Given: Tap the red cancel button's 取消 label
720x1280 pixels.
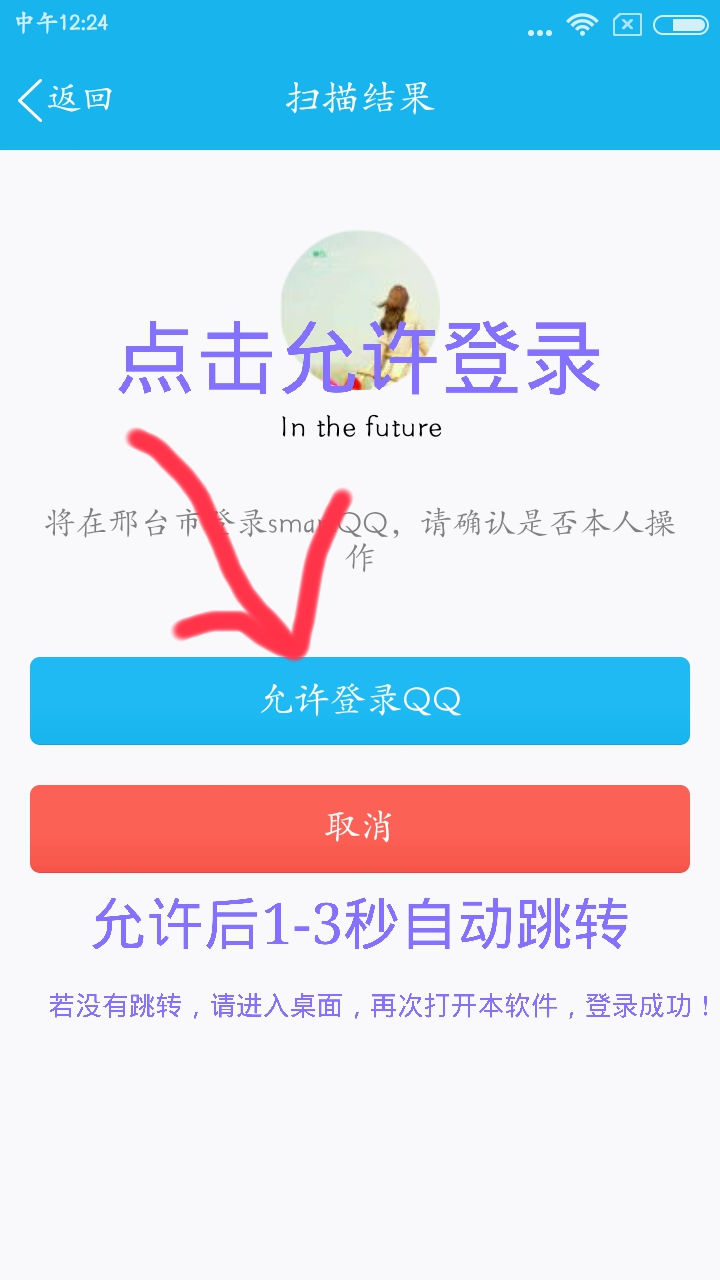Looking at the screenshot, I should point(360,828).
